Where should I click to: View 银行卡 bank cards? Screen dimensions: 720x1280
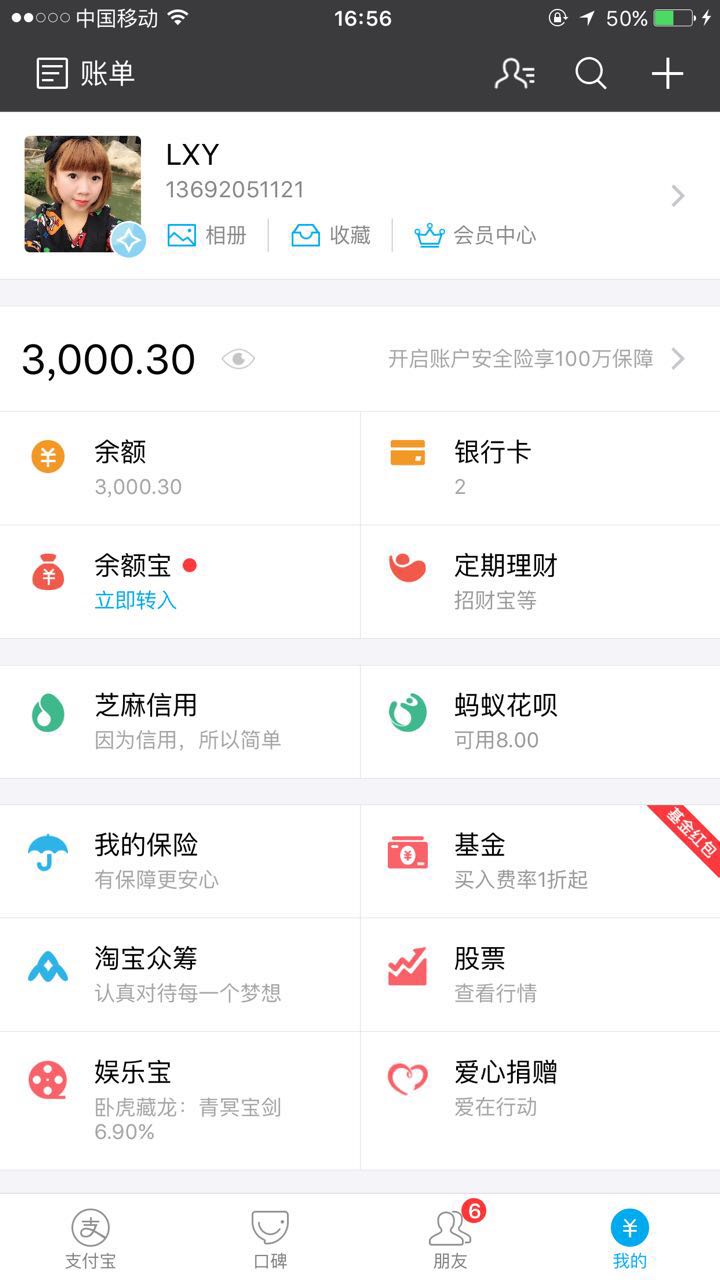[540, 468]
